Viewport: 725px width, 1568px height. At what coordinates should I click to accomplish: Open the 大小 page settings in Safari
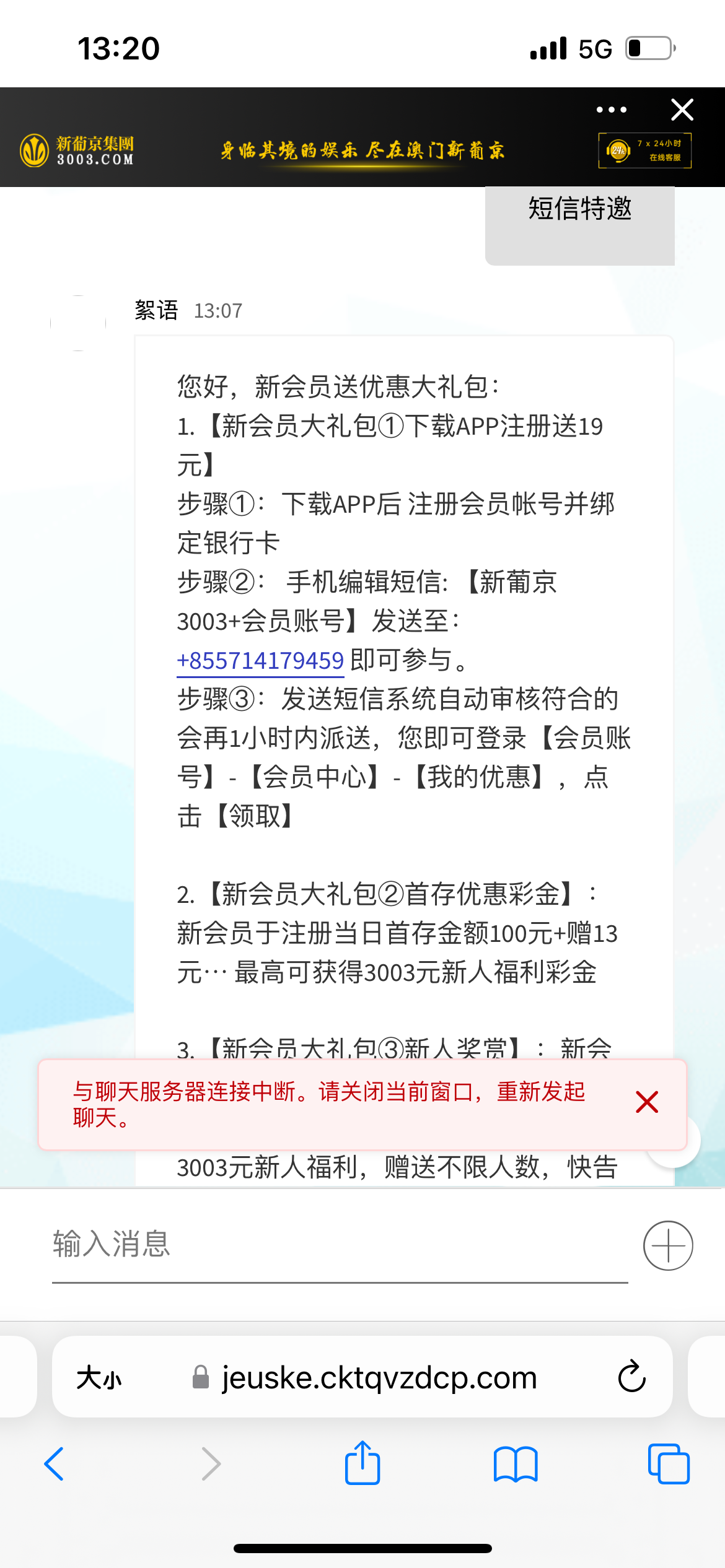(99, 1378)
